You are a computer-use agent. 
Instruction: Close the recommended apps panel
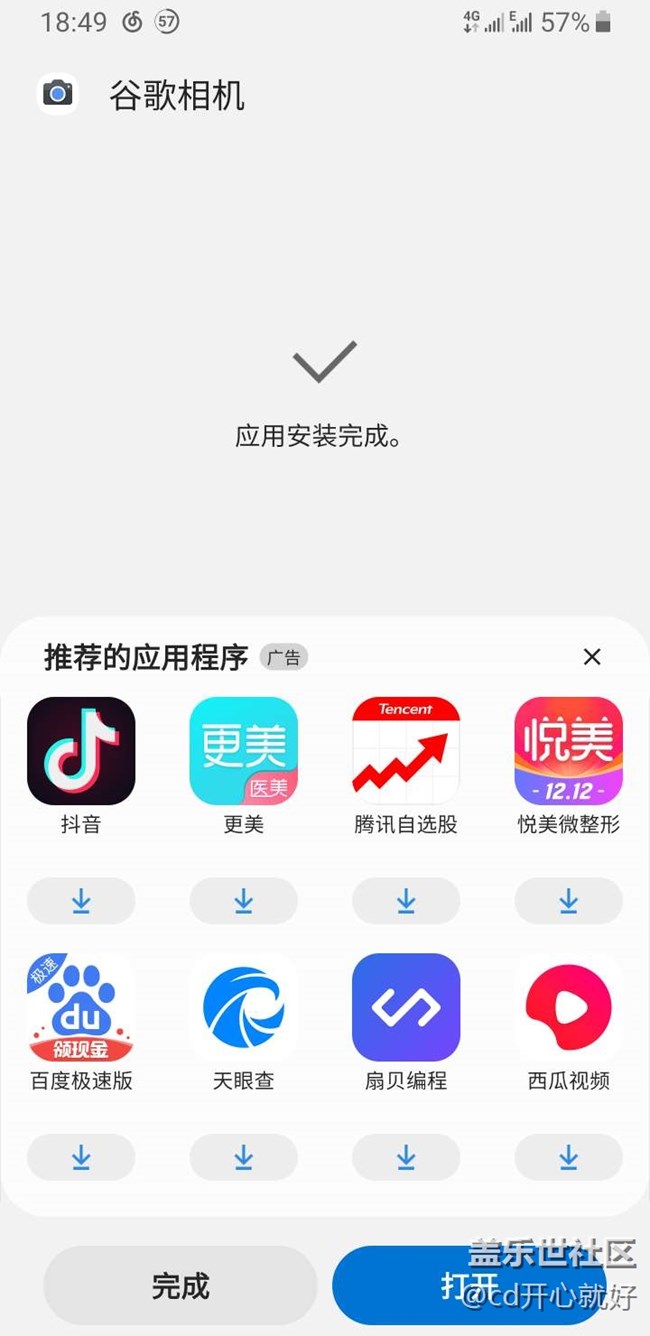[x=592, y=657]
